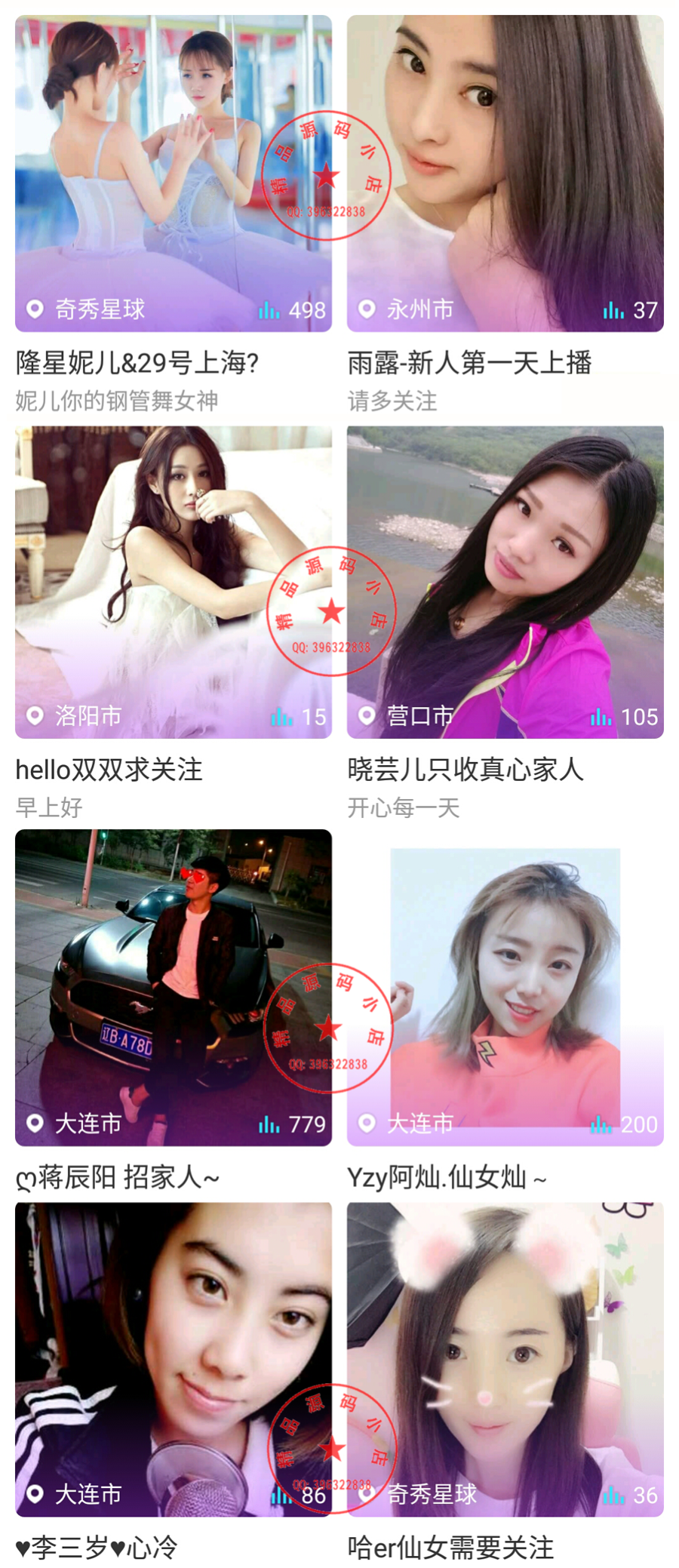
Task: Click the 营口市 city label text
Action: (x=420, y=717)
